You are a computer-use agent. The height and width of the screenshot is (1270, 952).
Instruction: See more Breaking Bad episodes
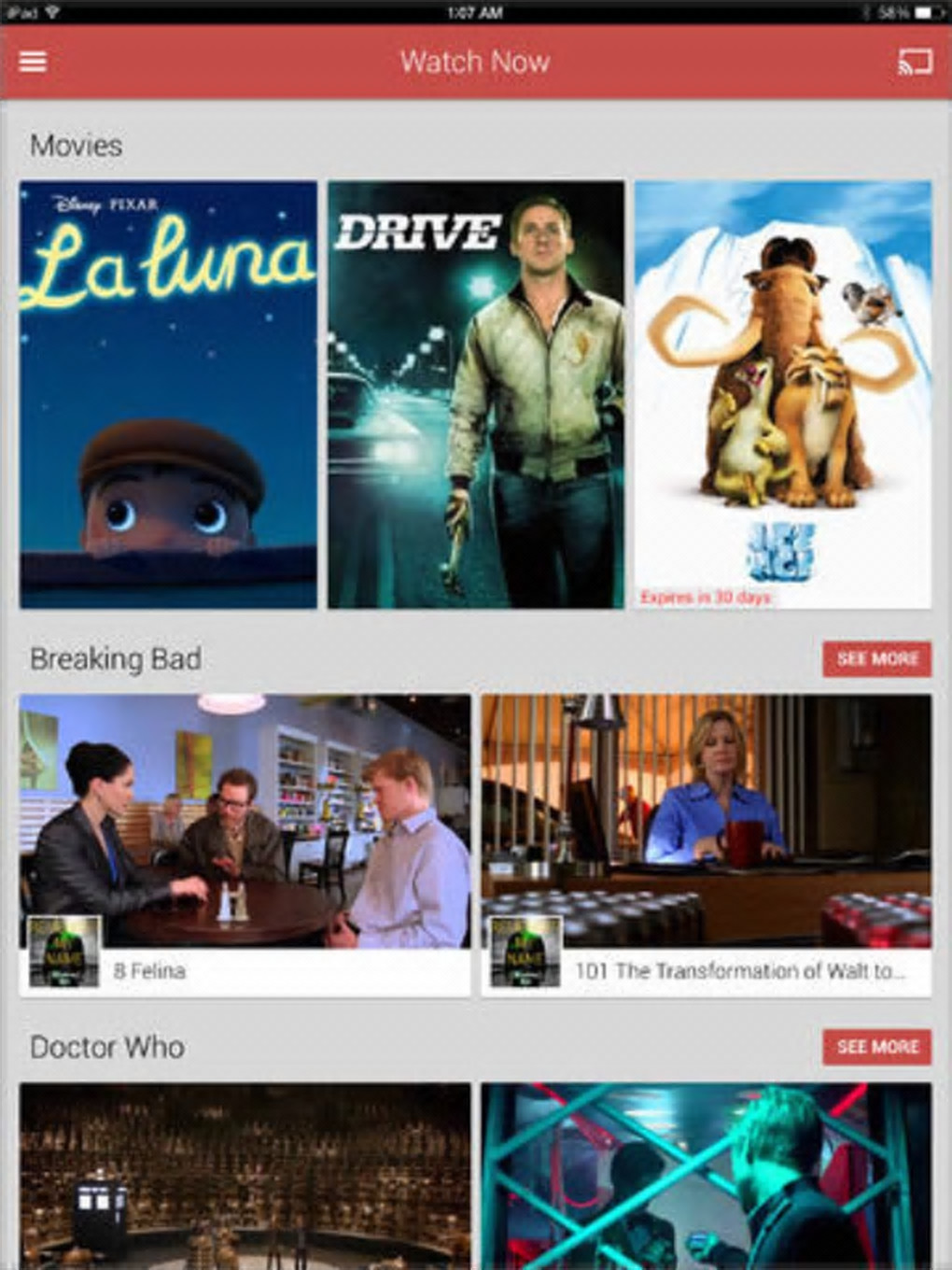876,659
